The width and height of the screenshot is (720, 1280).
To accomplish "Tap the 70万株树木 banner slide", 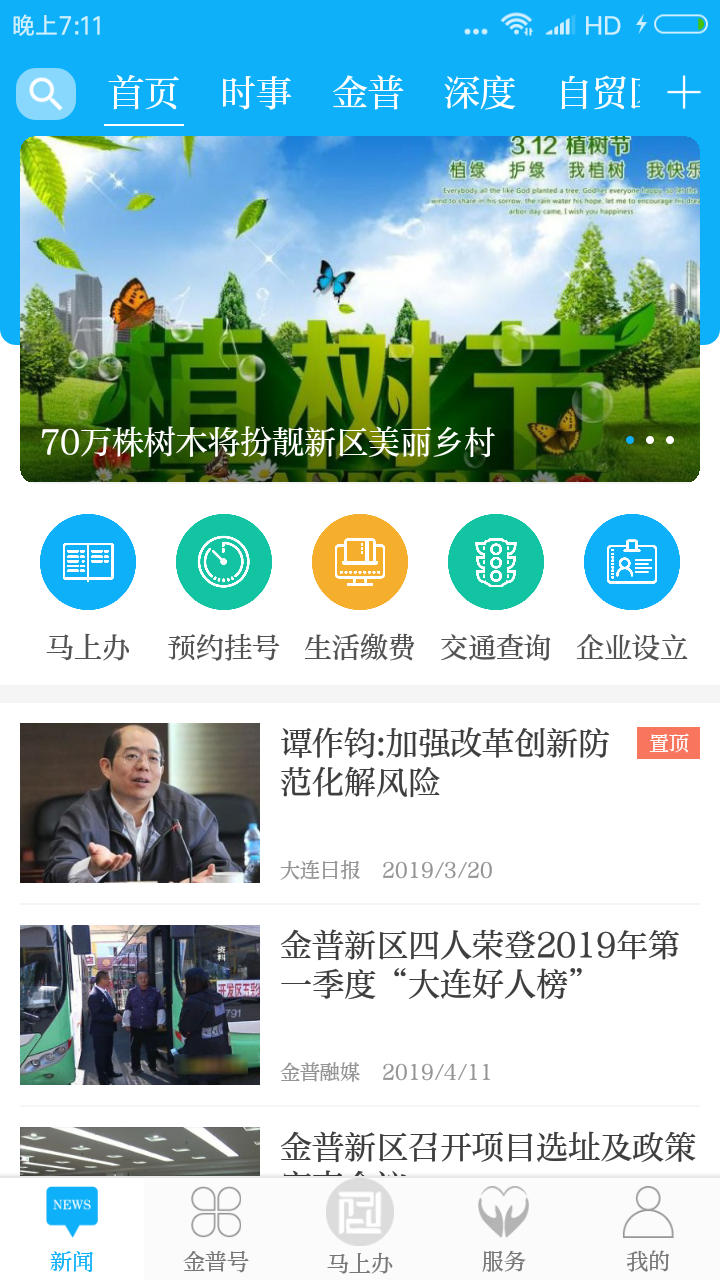I will click(x=360, y=305).
